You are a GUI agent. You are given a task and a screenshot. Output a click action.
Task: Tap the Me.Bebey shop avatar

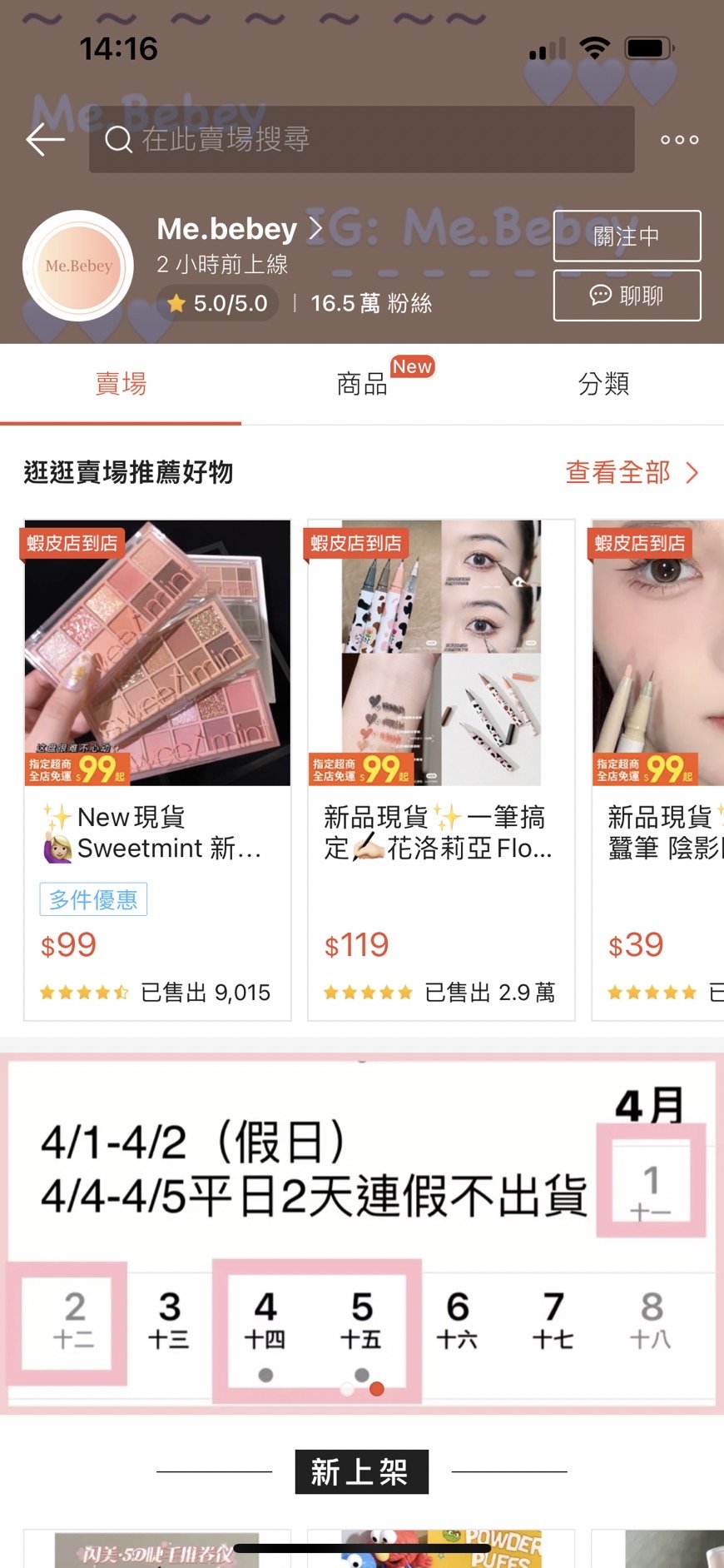click(77, 265)
